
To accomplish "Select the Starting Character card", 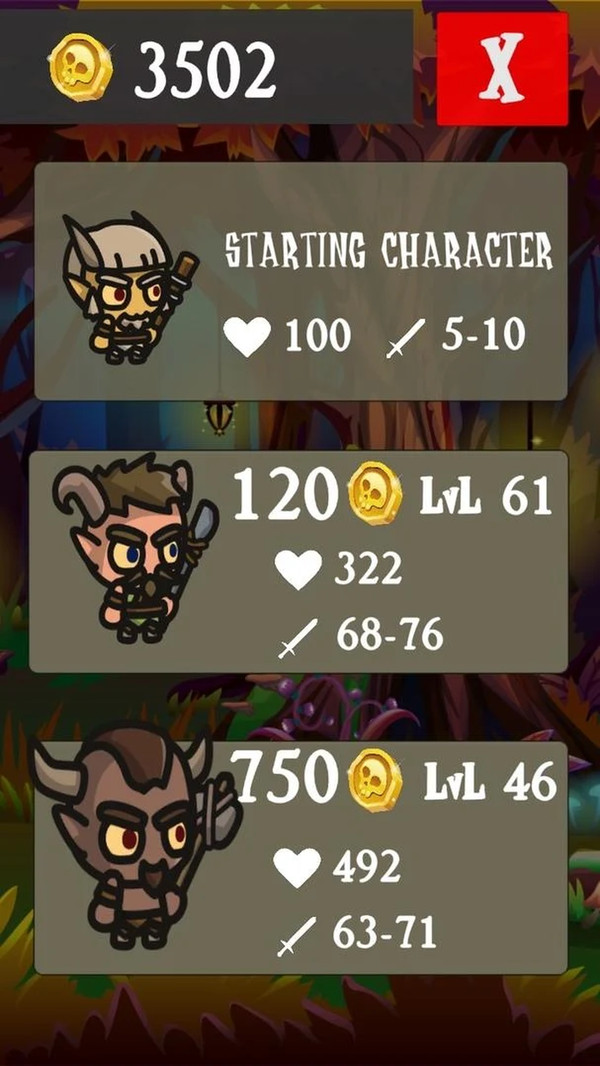I will coord(300,282).
